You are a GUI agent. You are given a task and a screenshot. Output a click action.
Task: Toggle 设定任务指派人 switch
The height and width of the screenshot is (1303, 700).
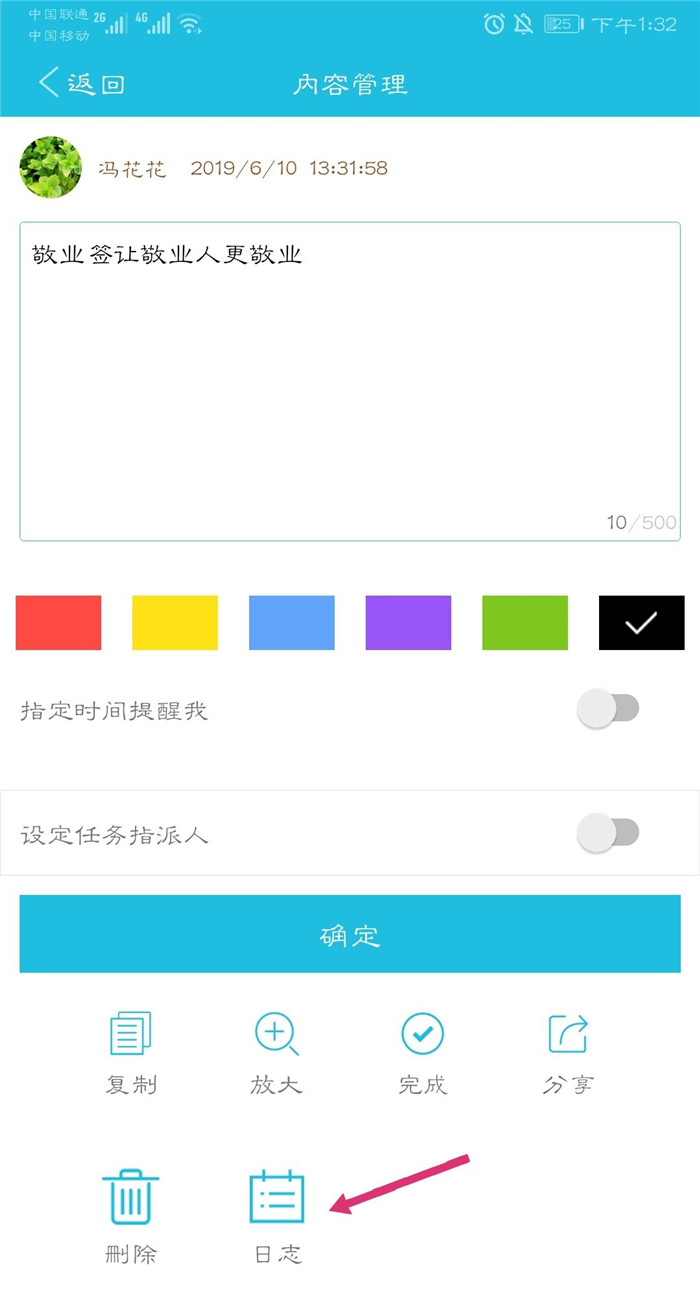(608, 833)
